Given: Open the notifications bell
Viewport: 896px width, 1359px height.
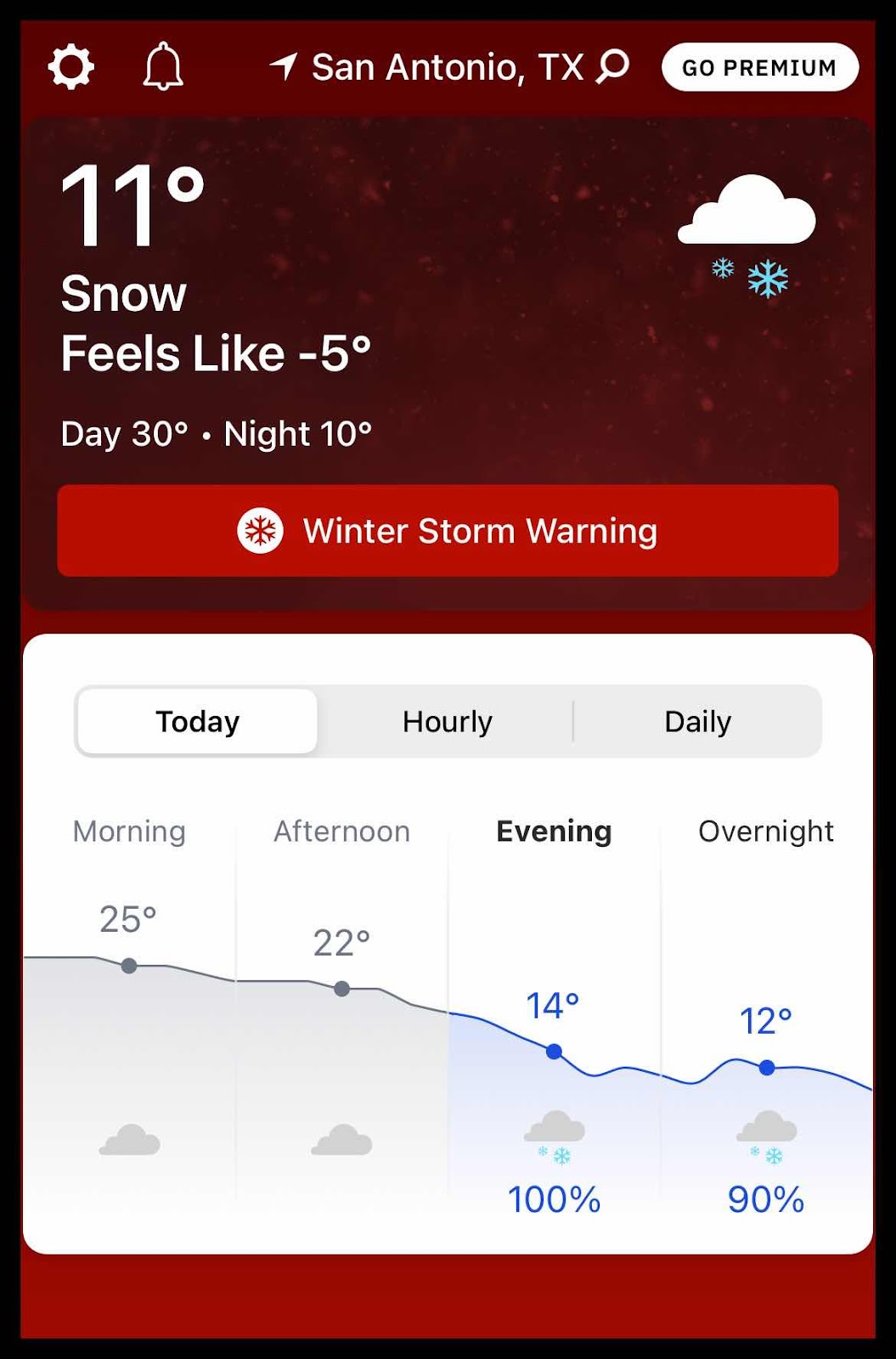Looking at the screenshot, I should [162, 66].
